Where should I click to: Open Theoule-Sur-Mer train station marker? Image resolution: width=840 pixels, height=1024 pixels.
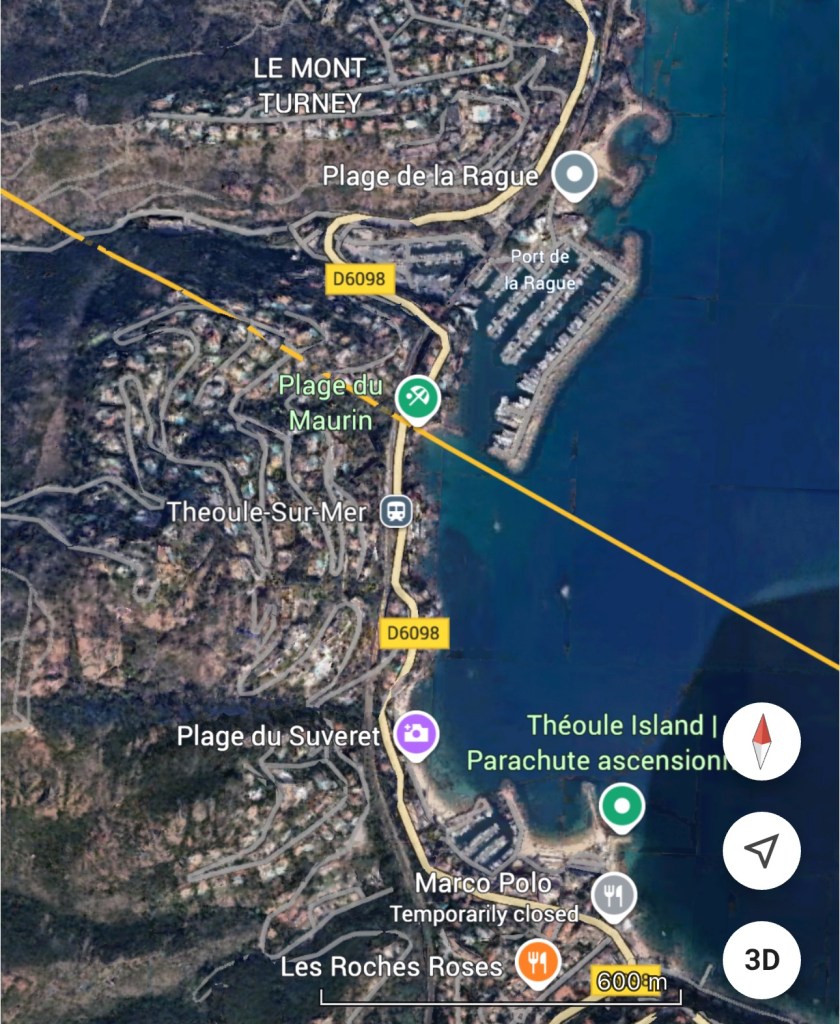pyautogui.click(x=397, y=512)
